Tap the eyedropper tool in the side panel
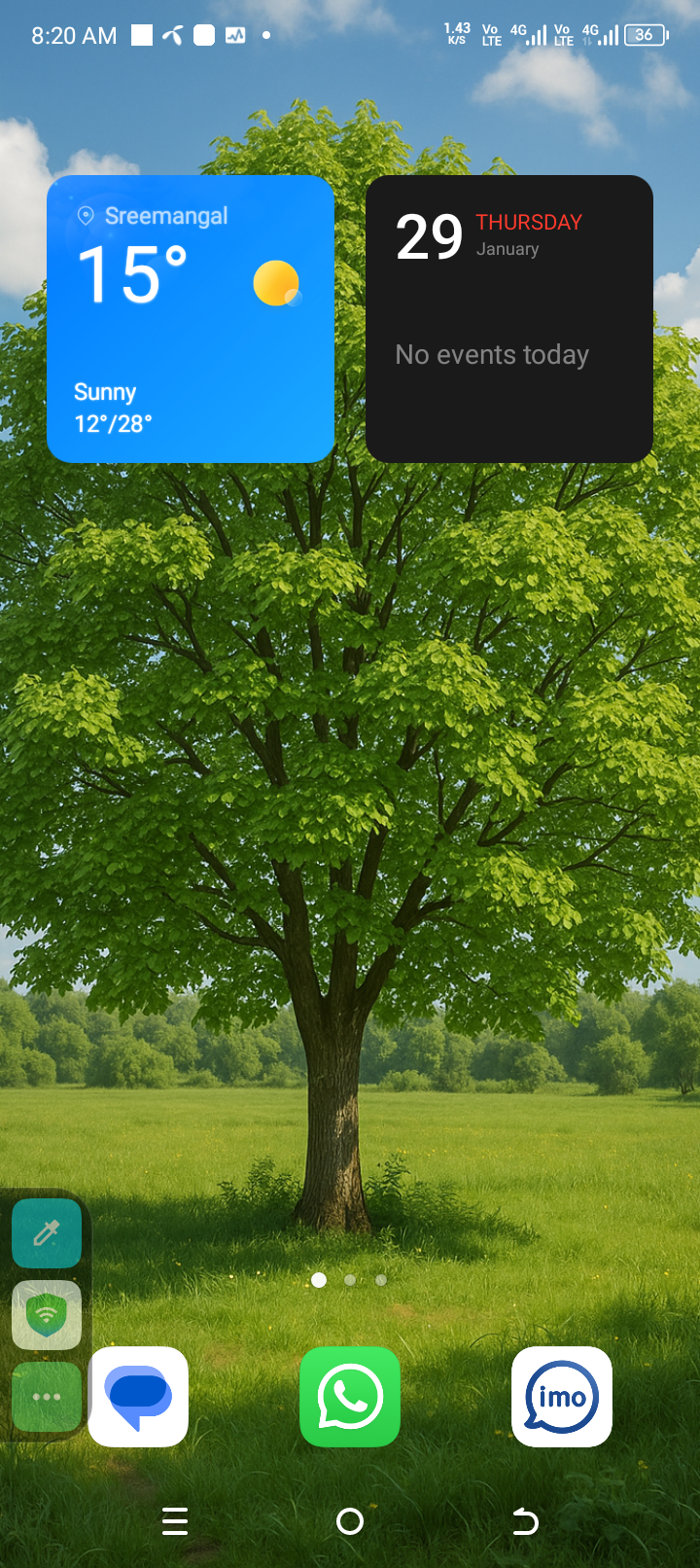The width and height of the screenshot is (700, 1568). (47, 1233)
